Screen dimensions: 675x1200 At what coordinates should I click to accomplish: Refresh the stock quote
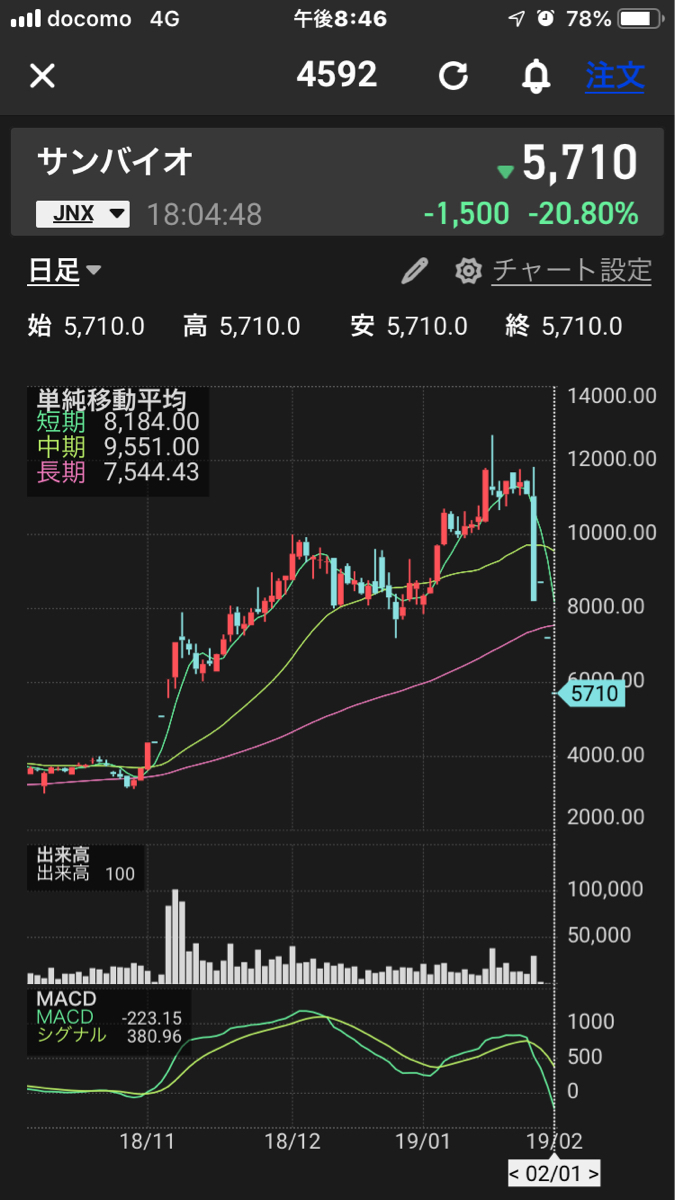tap(454, 75)
